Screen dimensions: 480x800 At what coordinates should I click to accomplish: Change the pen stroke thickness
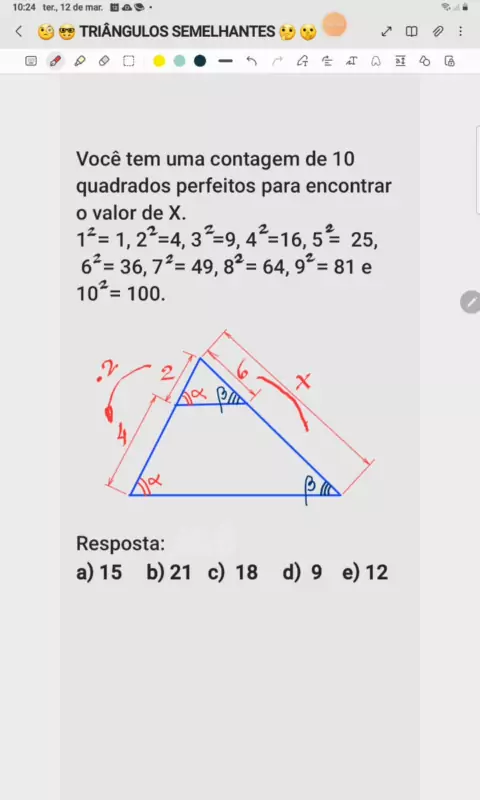pyautogui.click(x=225, y=61)
